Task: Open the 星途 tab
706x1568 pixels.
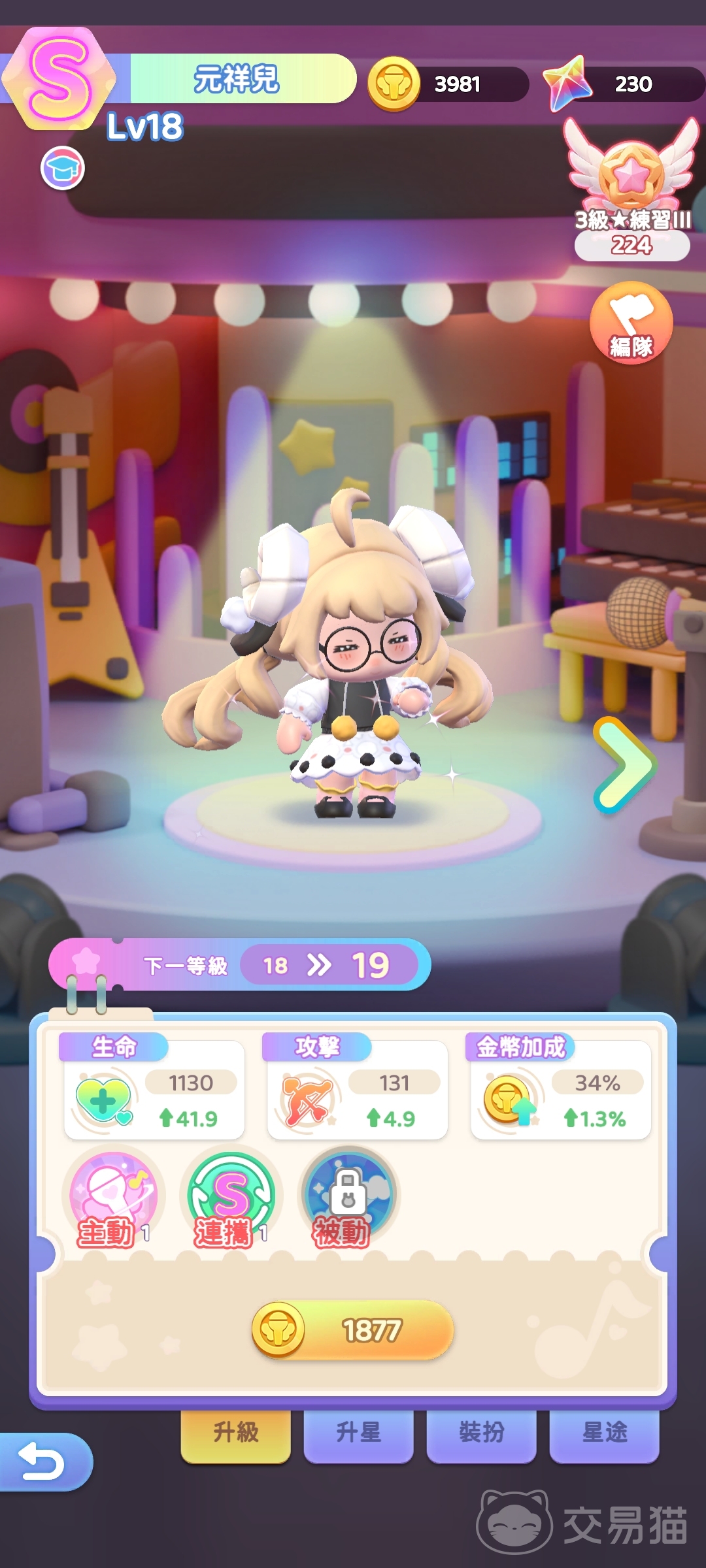Action: pyautogui.click(x=604, y=1433)
